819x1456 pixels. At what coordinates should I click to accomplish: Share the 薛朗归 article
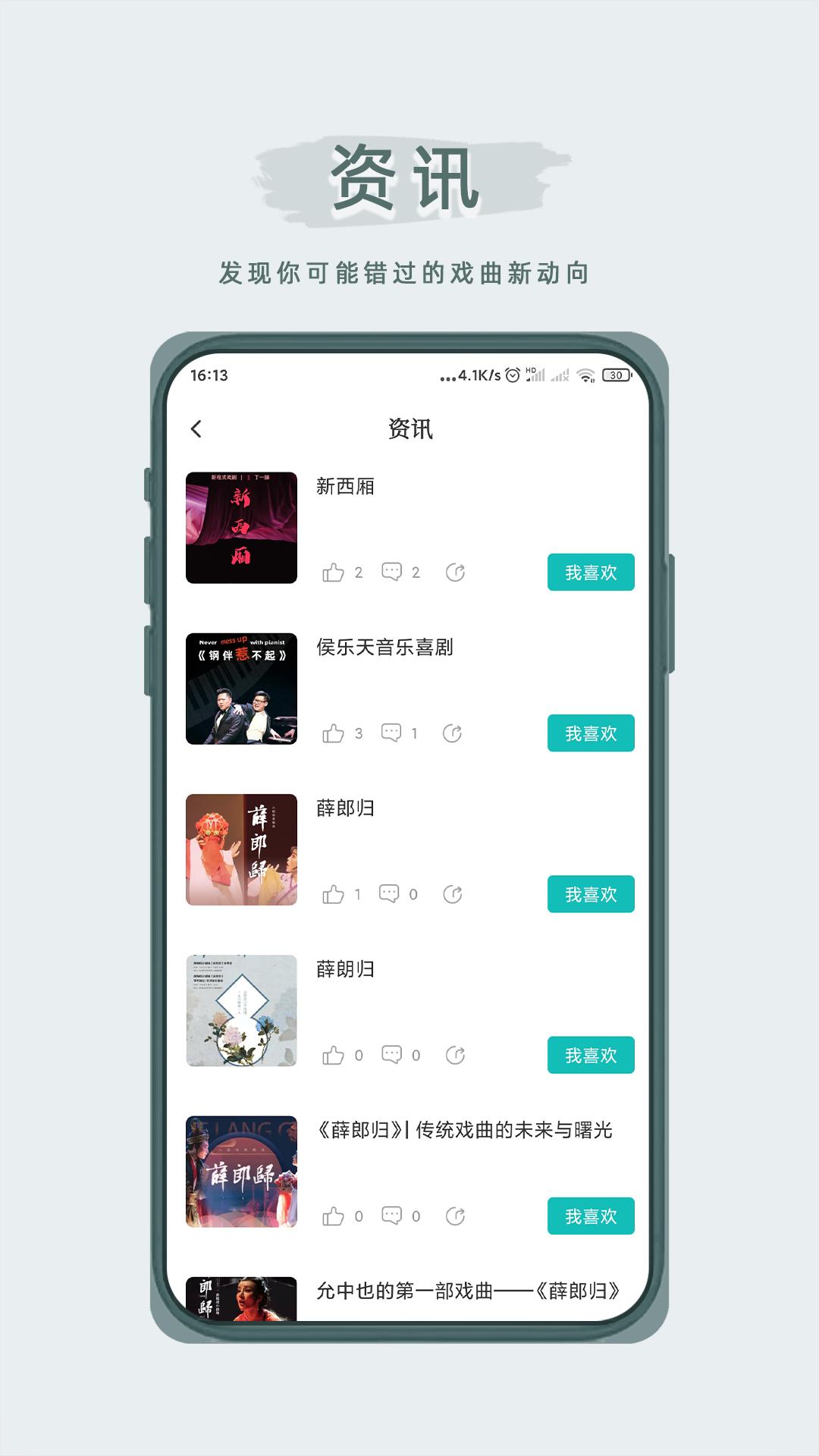click(455, 1054)
